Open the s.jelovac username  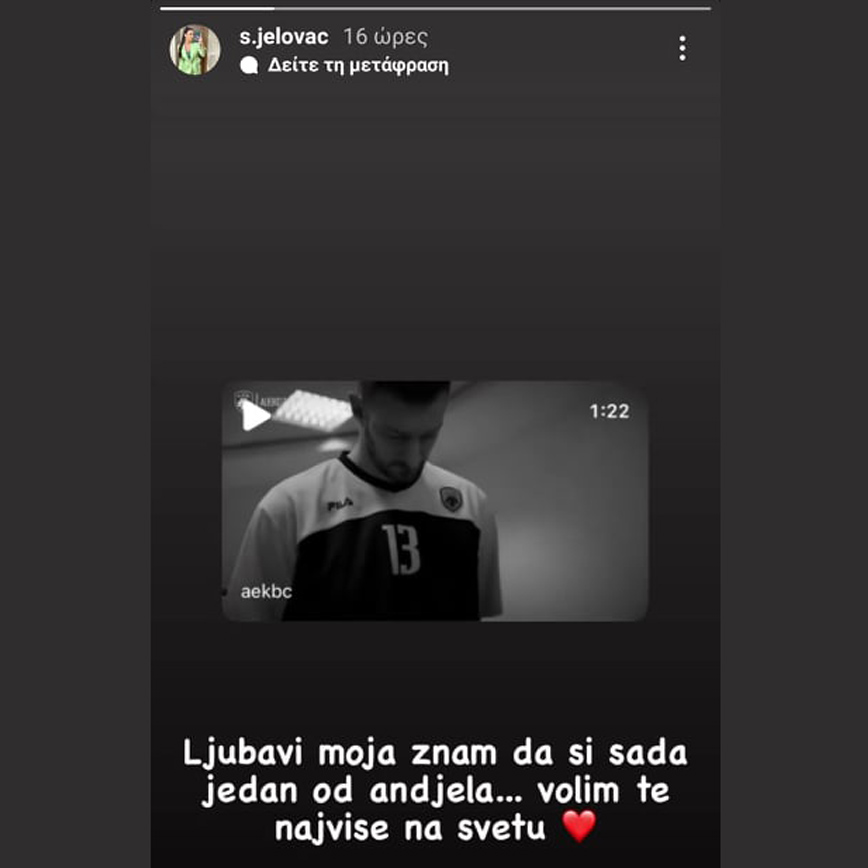click(x=283, y=37)
